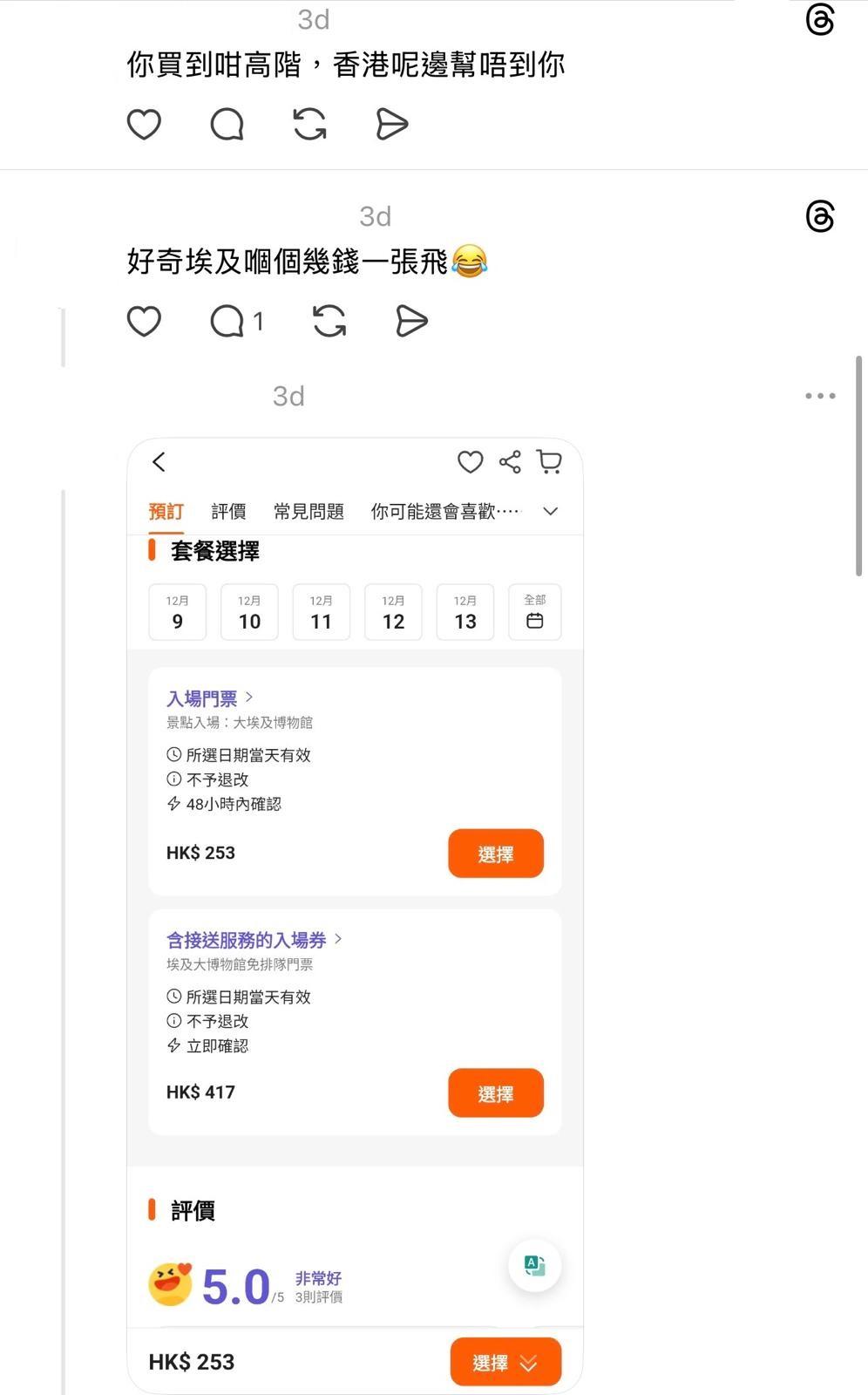
Task: Like the comment "你買到咁高階，香港呢邊幫唔到你"
Action: click(144, 125)
